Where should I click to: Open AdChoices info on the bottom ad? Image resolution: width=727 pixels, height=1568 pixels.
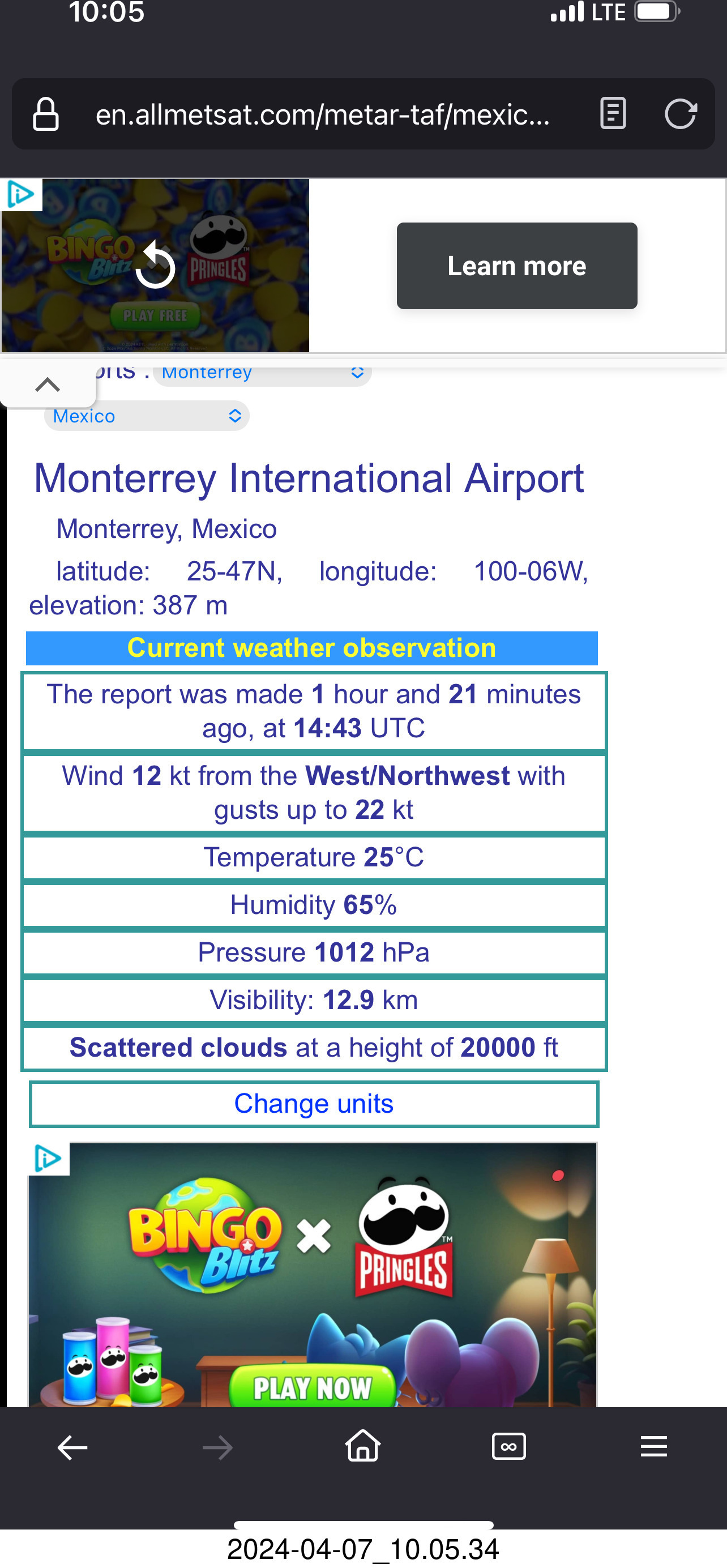point(48,1159)
